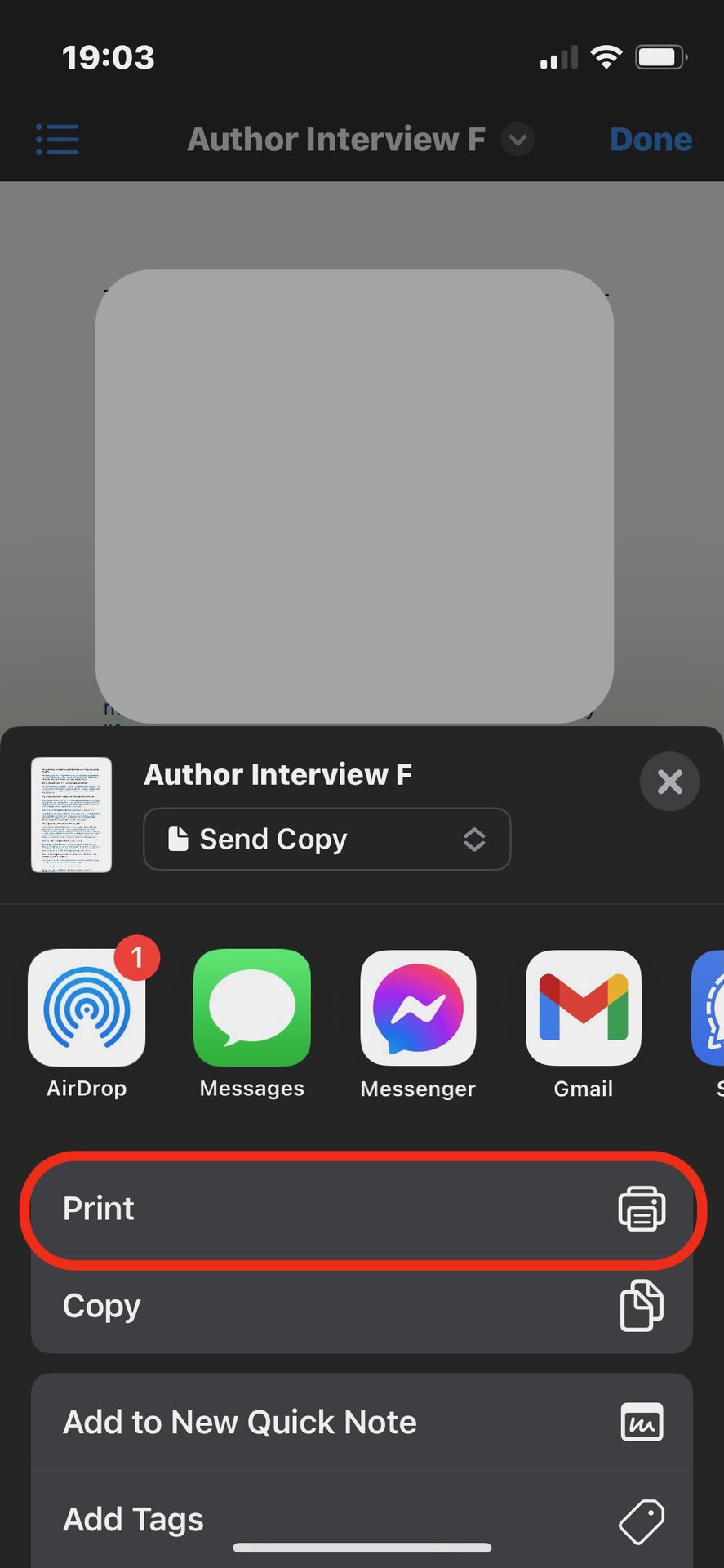The height and width of the screenshot is (1568, 724).
Task: Choose Add Tags
Action: [x=362, y=1519]
